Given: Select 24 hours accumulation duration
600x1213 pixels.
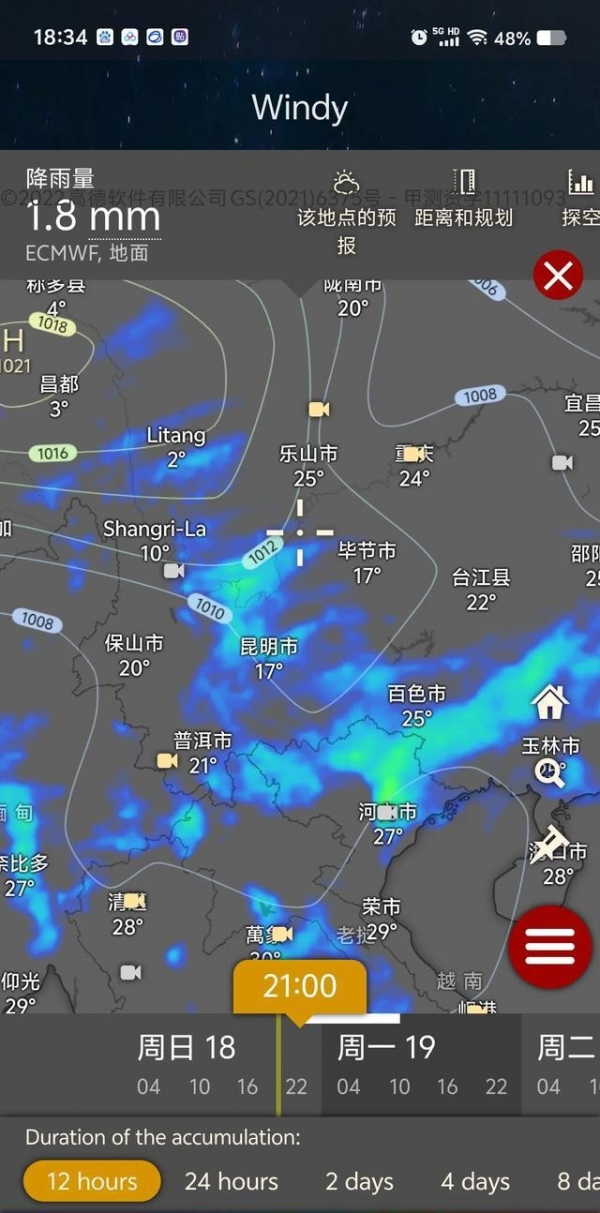Looking at the screenshot, I should tap(231, 1181).
